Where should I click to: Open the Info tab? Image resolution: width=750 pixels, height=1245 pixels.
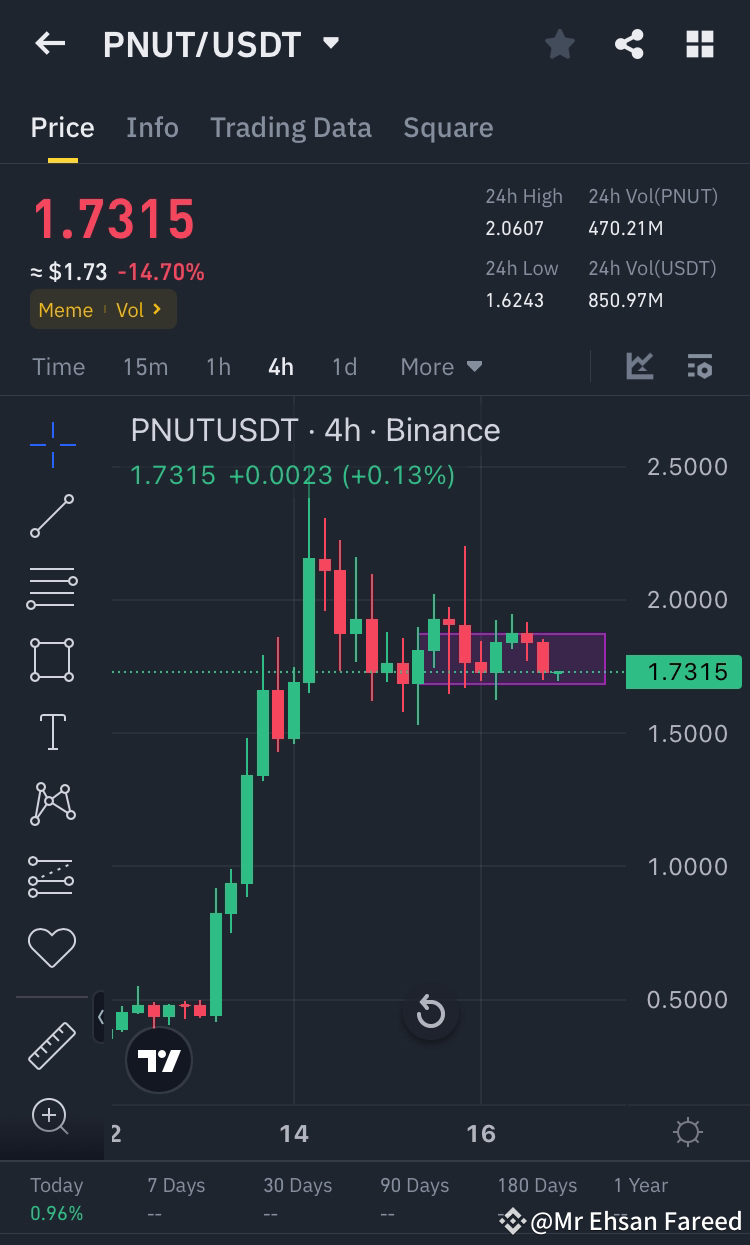(152, 127)
